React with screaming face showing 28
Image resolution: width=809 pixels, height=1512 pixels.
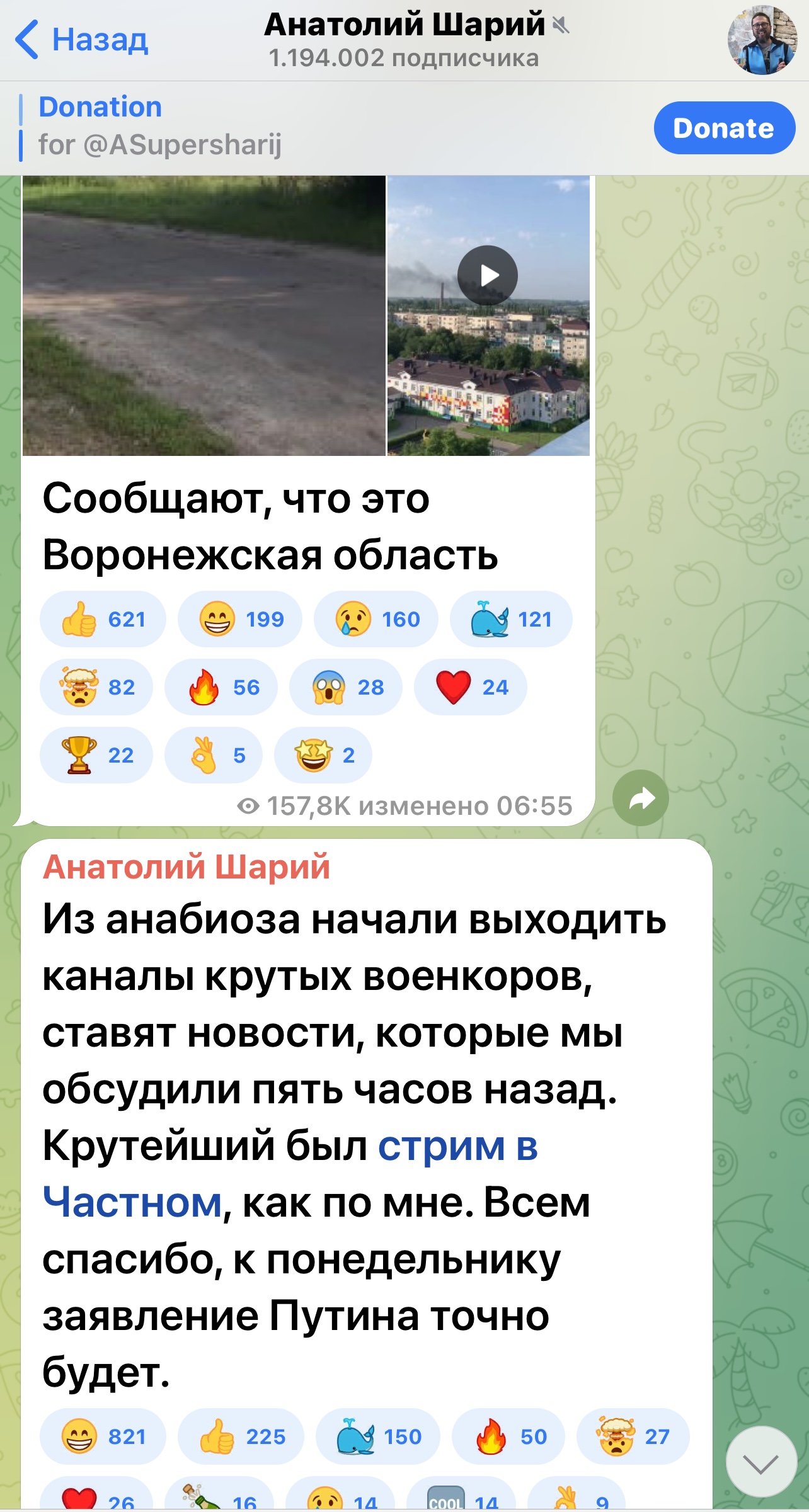pos(346,687)
